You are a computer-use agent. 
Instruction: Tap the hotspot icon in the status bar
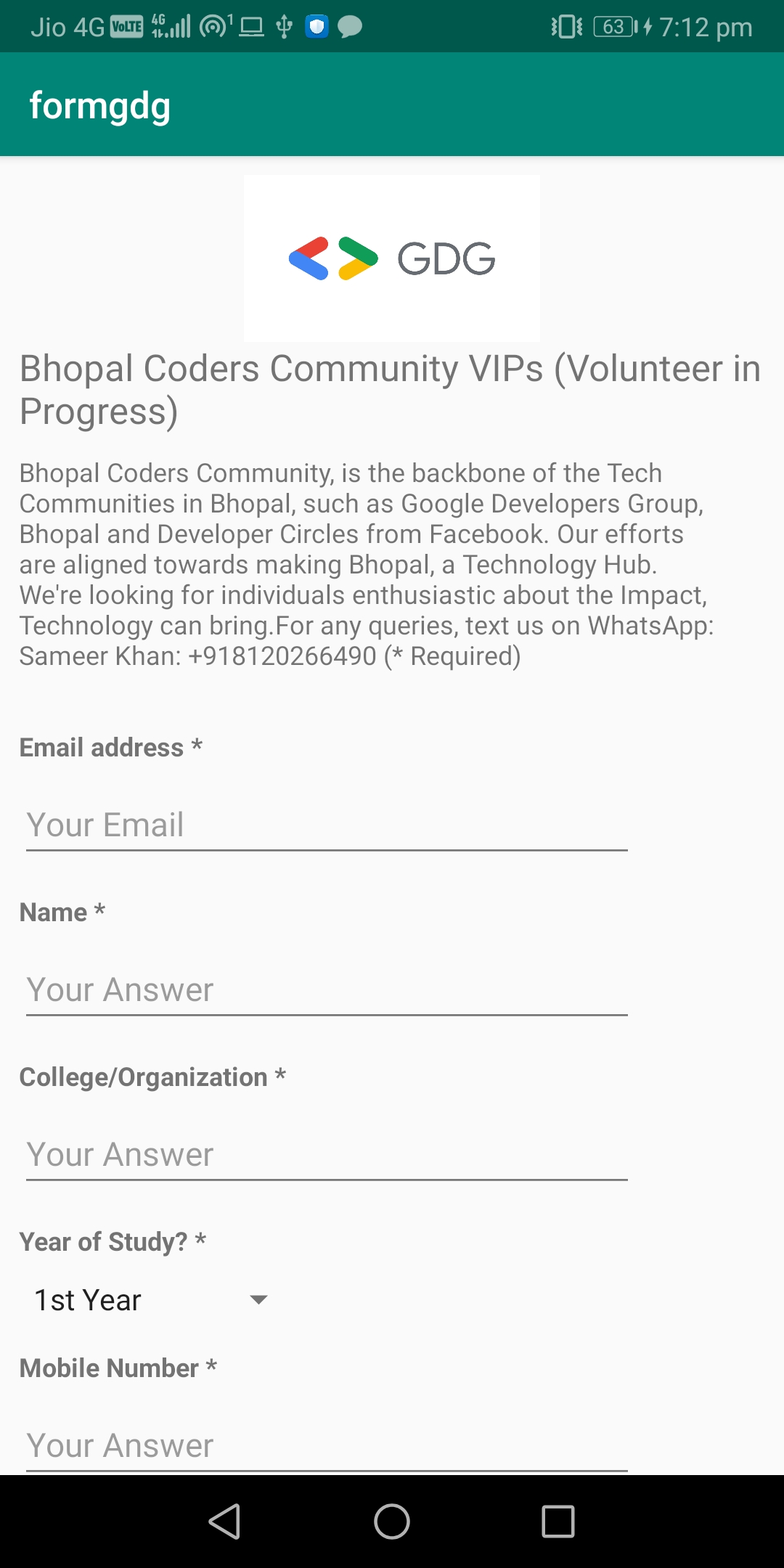(213, 25)
